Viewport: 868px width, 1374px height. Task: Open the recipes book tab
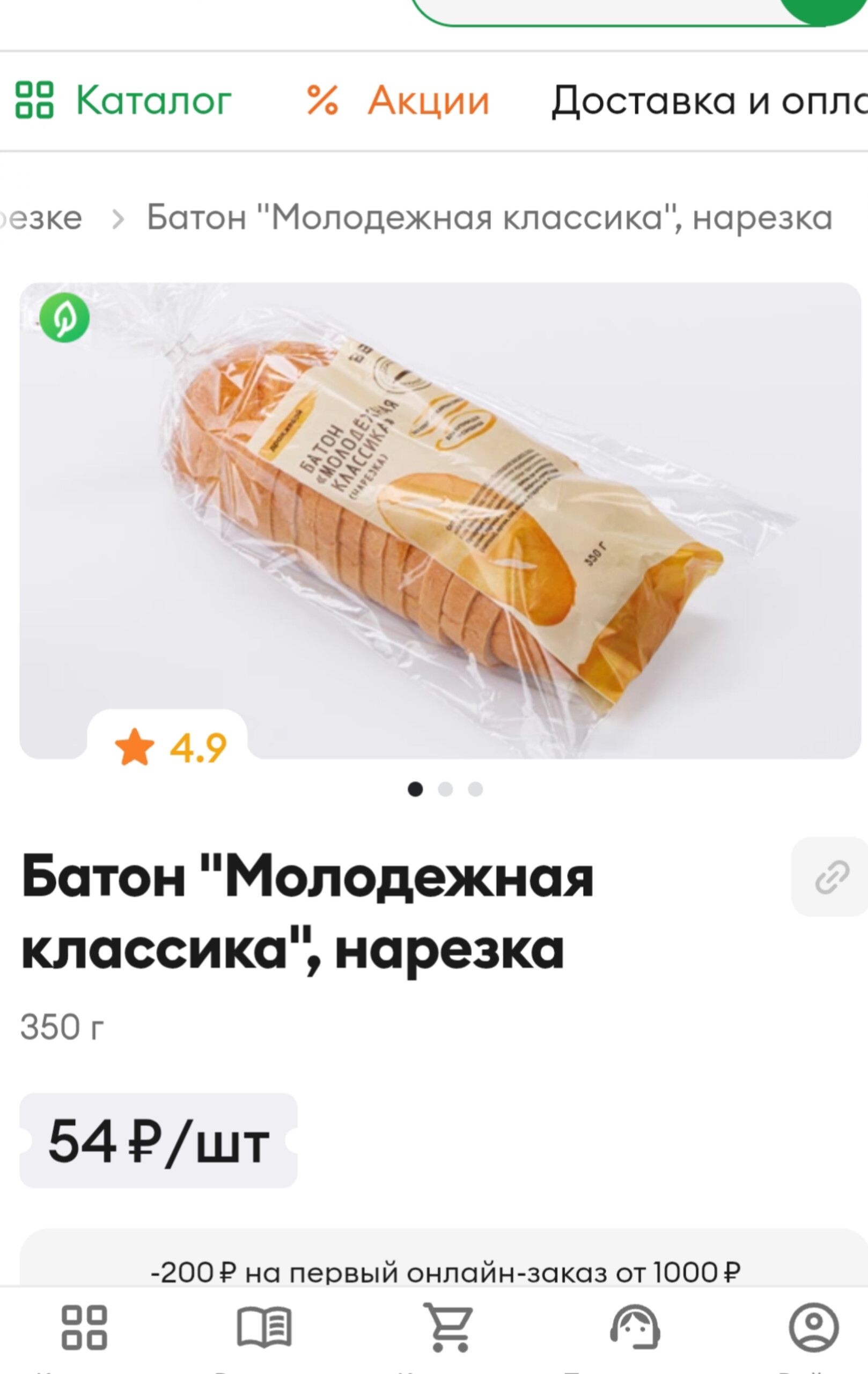(x=264, y=1327)
